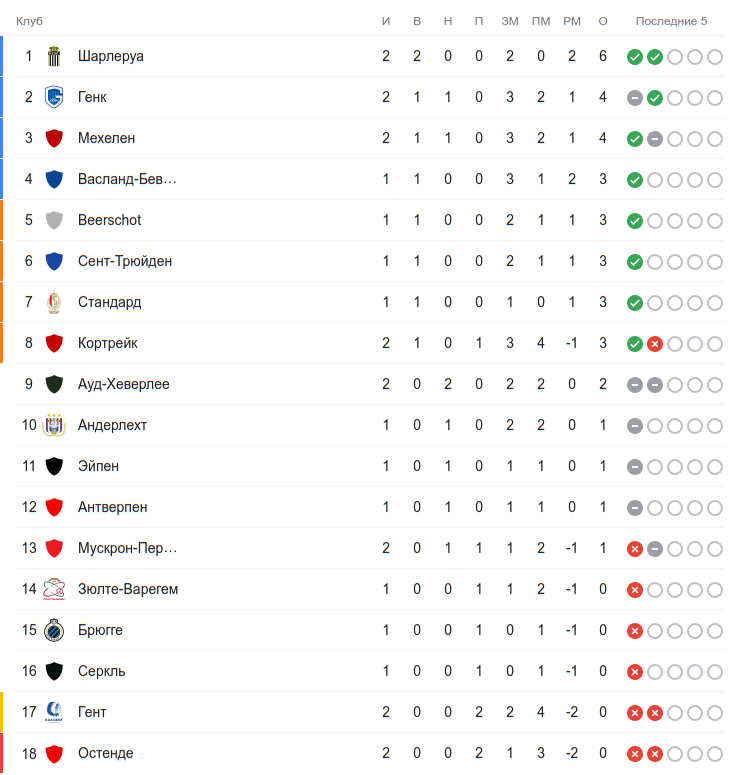Open the Кортрейк team row

pos(108,343)
